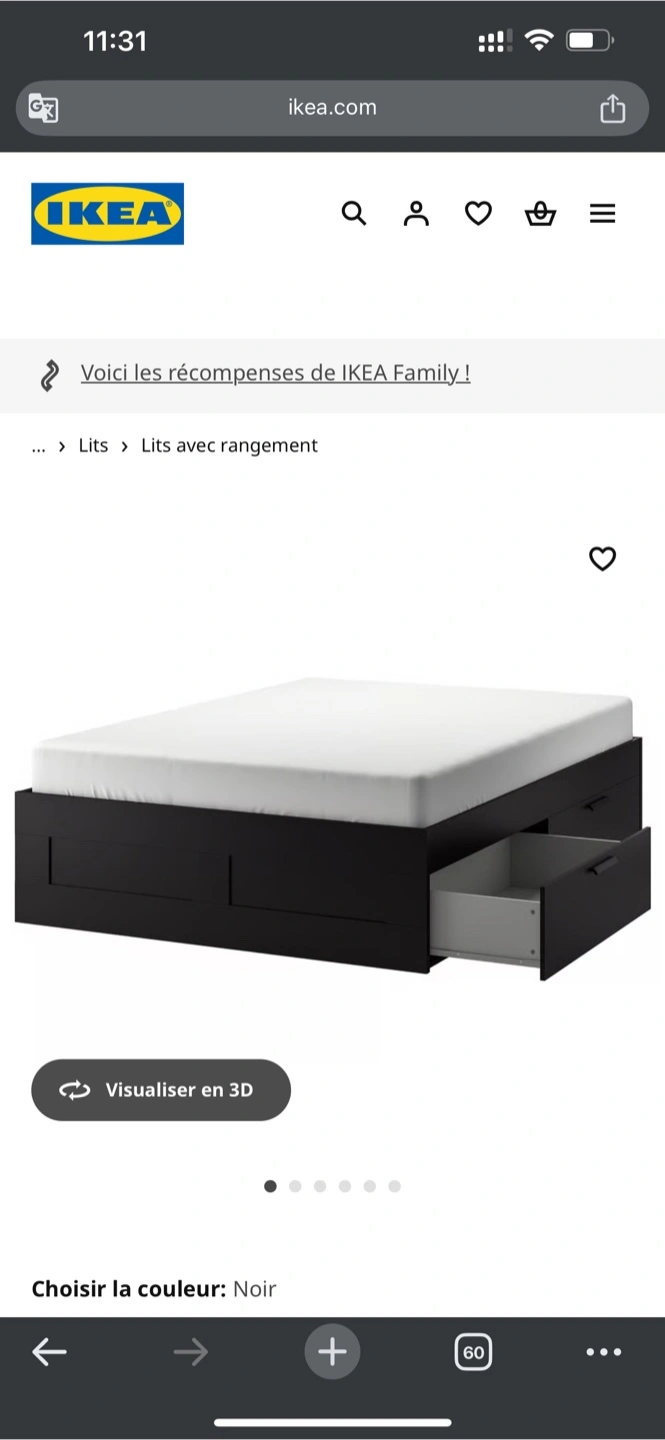This screenshot has height=1440, width=665.
Task: Open Lits avec rangement breadcrumb
Action: (x=229, y=446)
